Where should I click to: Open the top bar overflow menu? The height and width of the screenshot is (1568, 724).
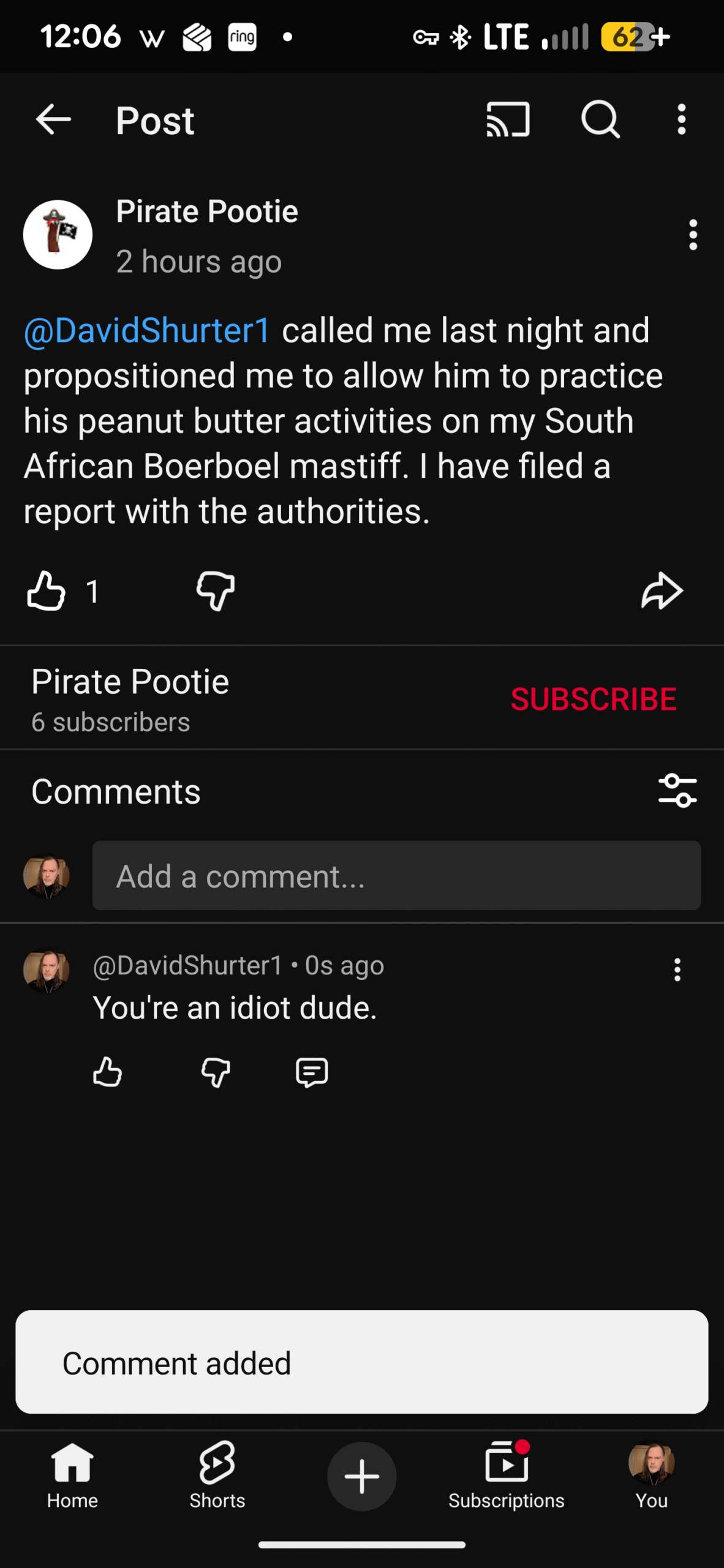[x=681, y=119]
